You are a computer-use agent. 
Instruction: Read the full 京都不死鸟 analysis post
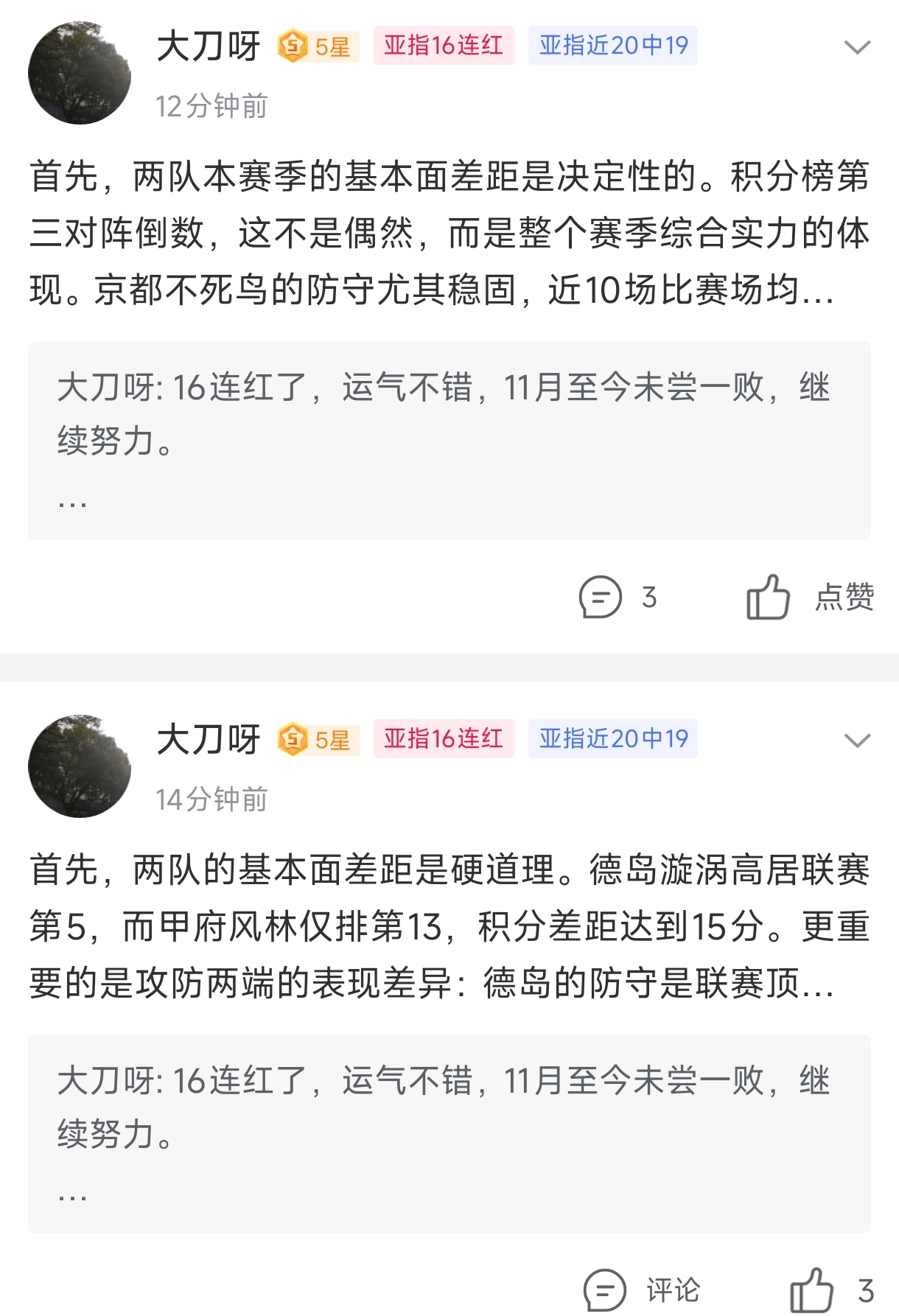pos(450,233)
